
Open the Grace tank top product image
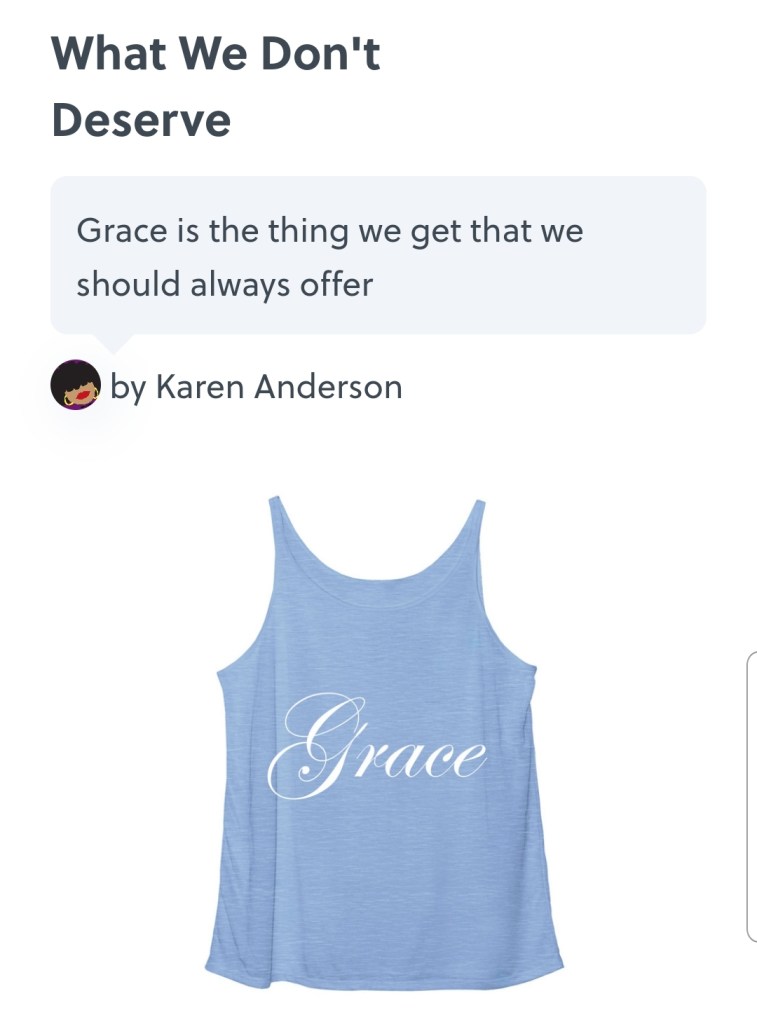378,740
